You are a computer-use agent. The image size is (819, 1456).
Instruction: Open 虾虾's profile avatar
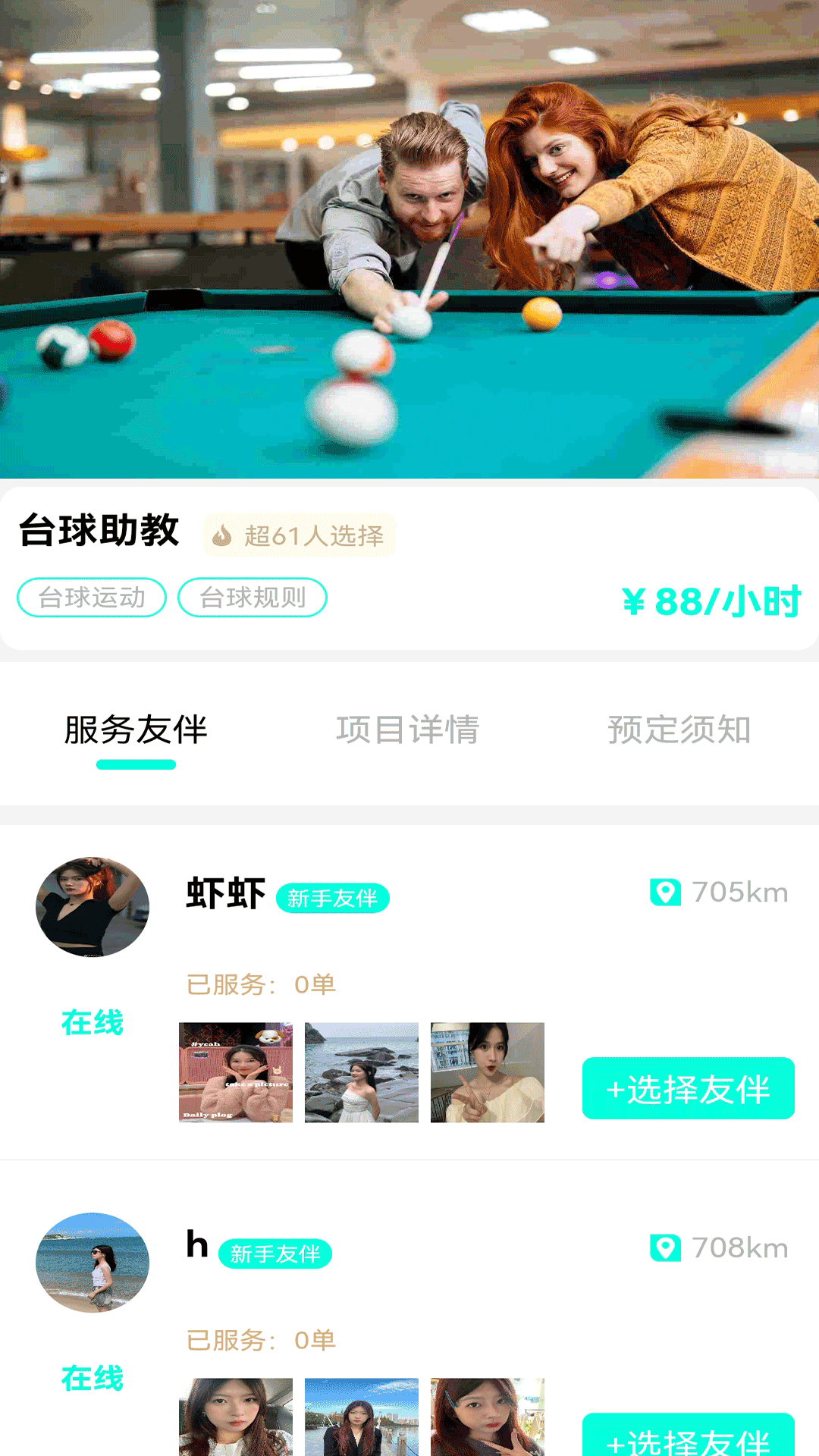(x=93, y=907)
